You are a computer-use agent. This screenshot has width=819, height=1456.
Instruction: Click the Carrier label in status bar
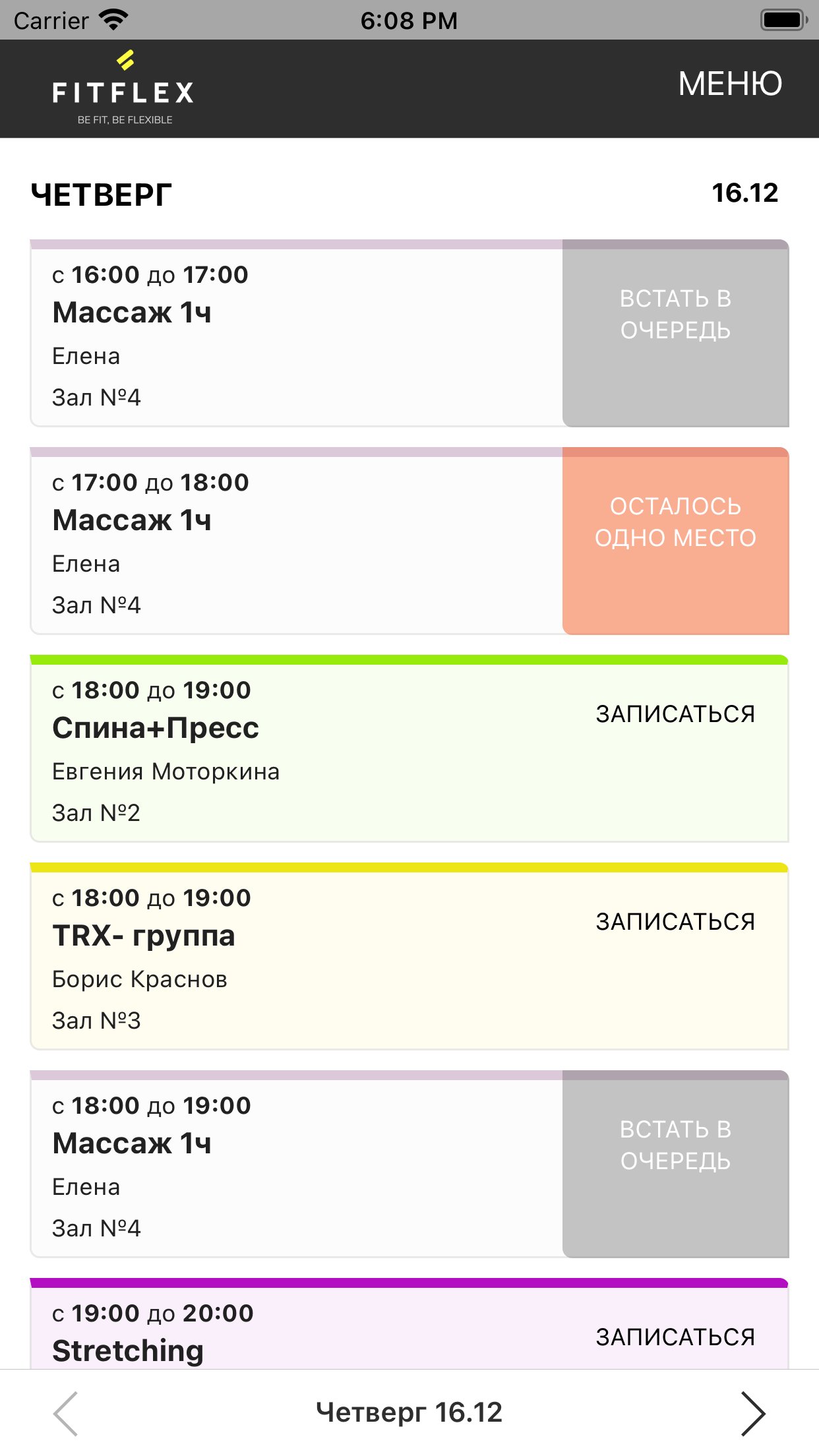pos(51,19)
